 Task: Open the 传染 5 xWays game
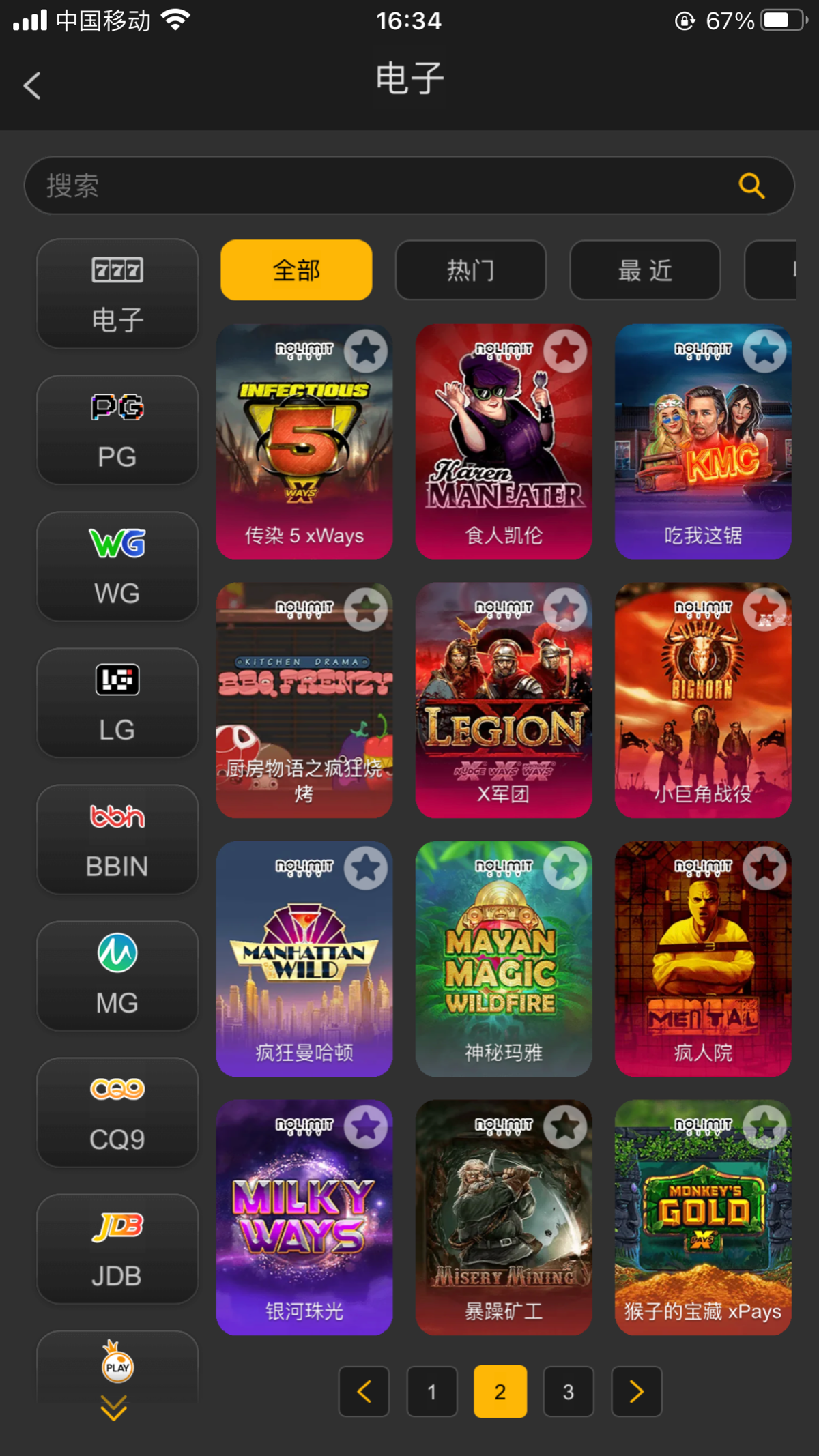pos(304,450)
